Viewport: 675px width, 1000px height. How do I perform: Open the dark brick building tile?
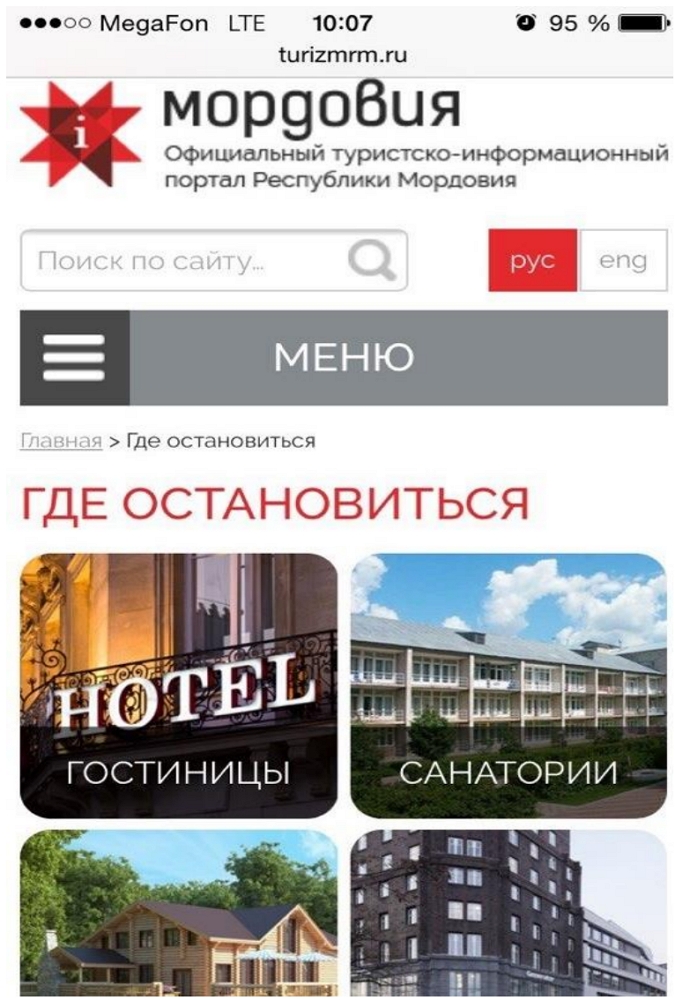[508, 912]
